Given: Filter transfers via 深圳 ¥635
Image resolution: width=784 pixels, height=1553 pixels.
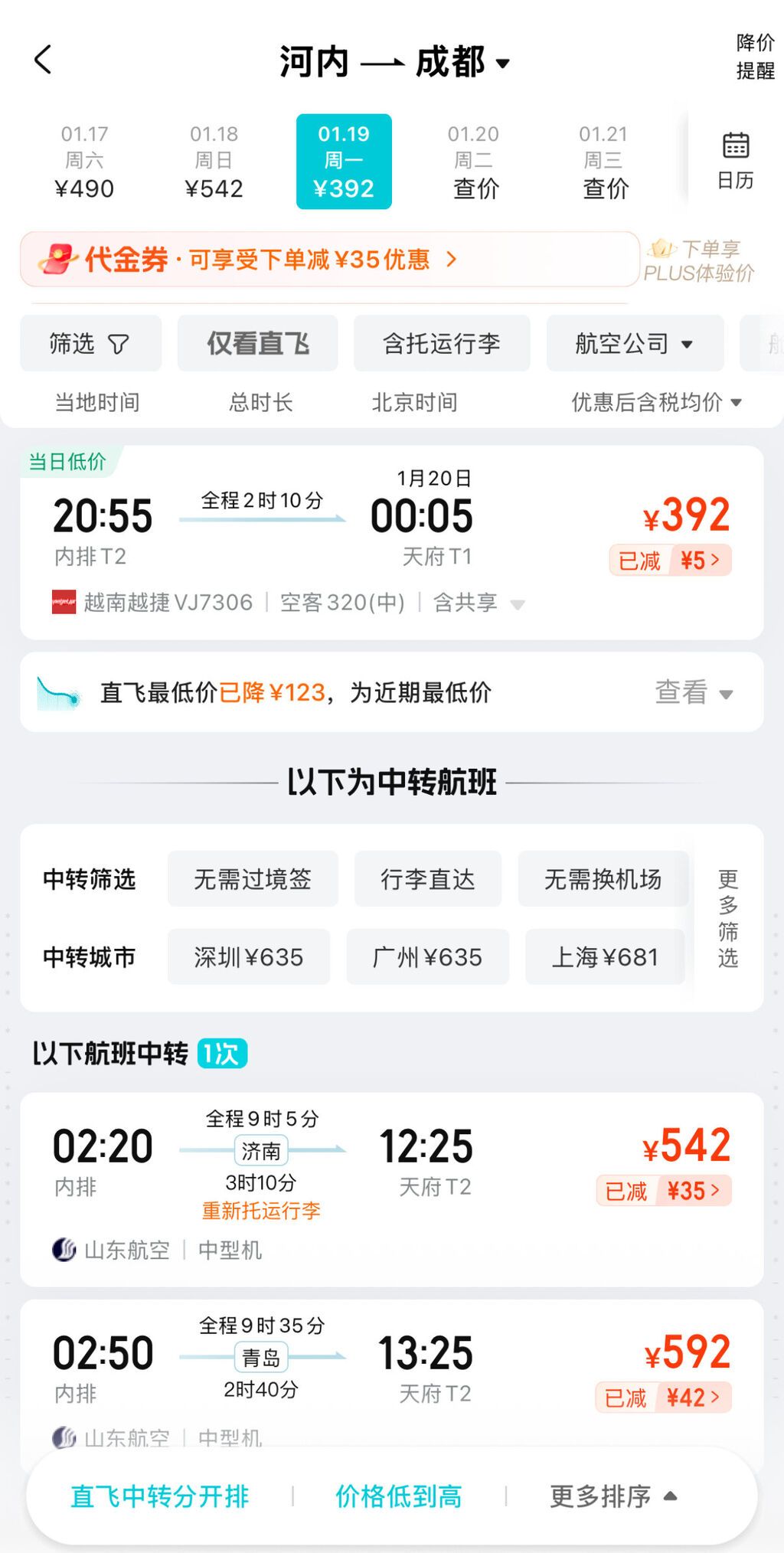Looking at the screenshot, I should [248, 957].
